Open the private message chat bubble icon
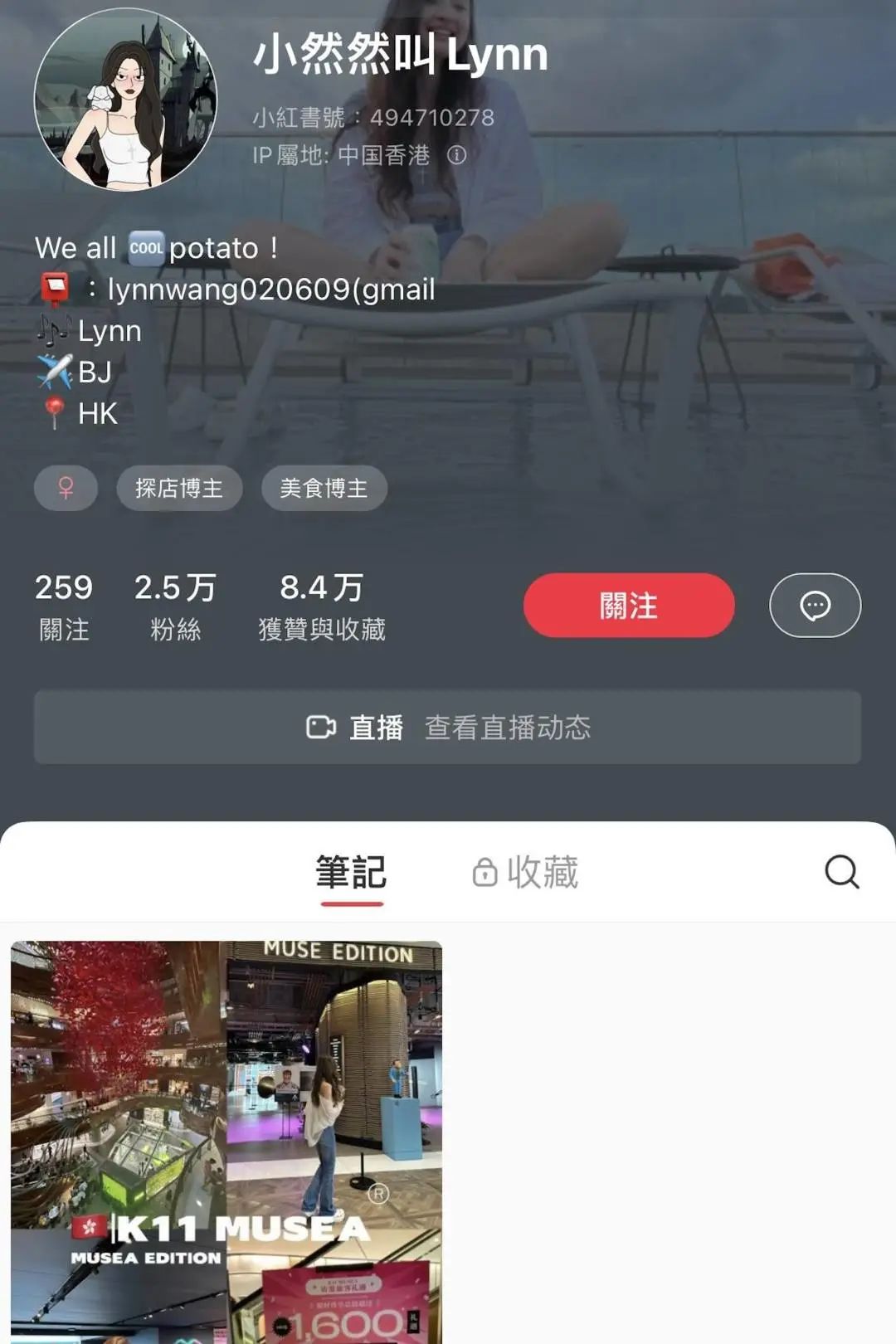 [816, 605]
